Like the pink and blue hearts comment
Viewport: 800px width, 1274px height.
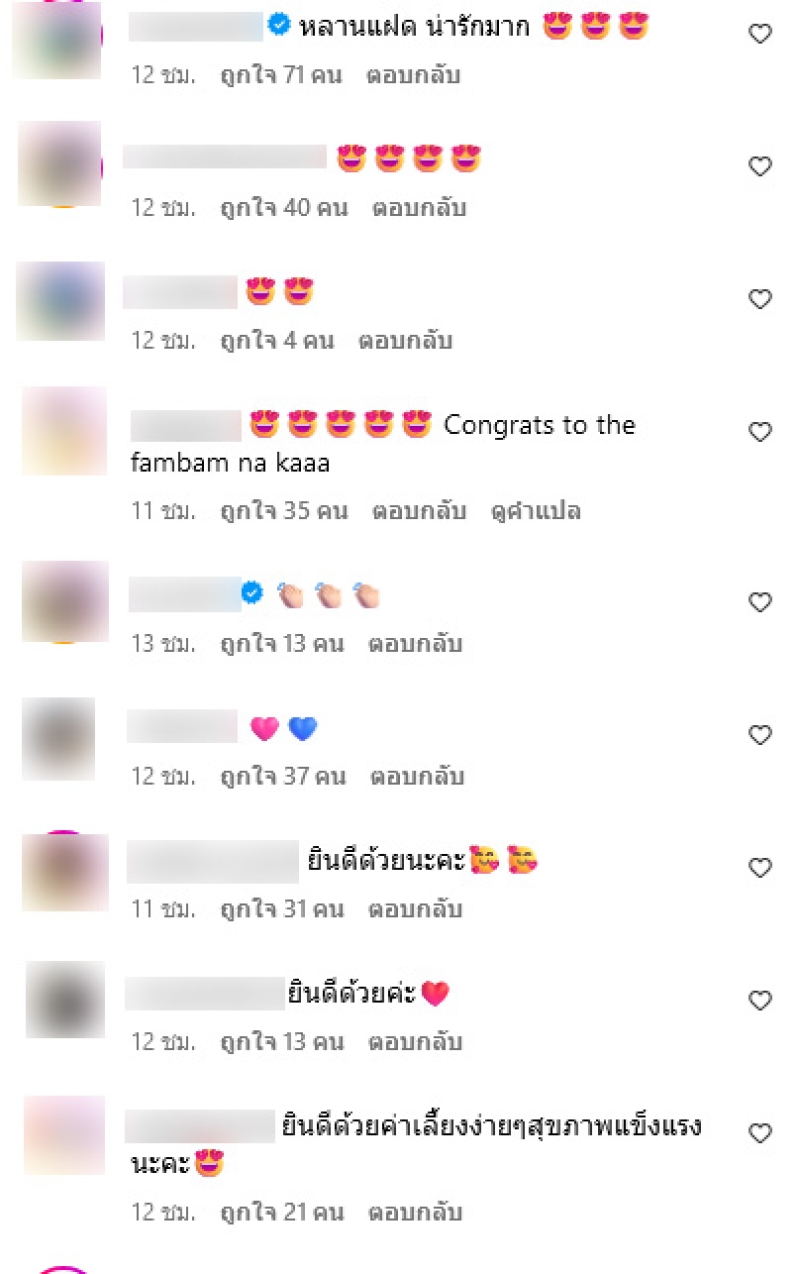click(x=761, y=735)
